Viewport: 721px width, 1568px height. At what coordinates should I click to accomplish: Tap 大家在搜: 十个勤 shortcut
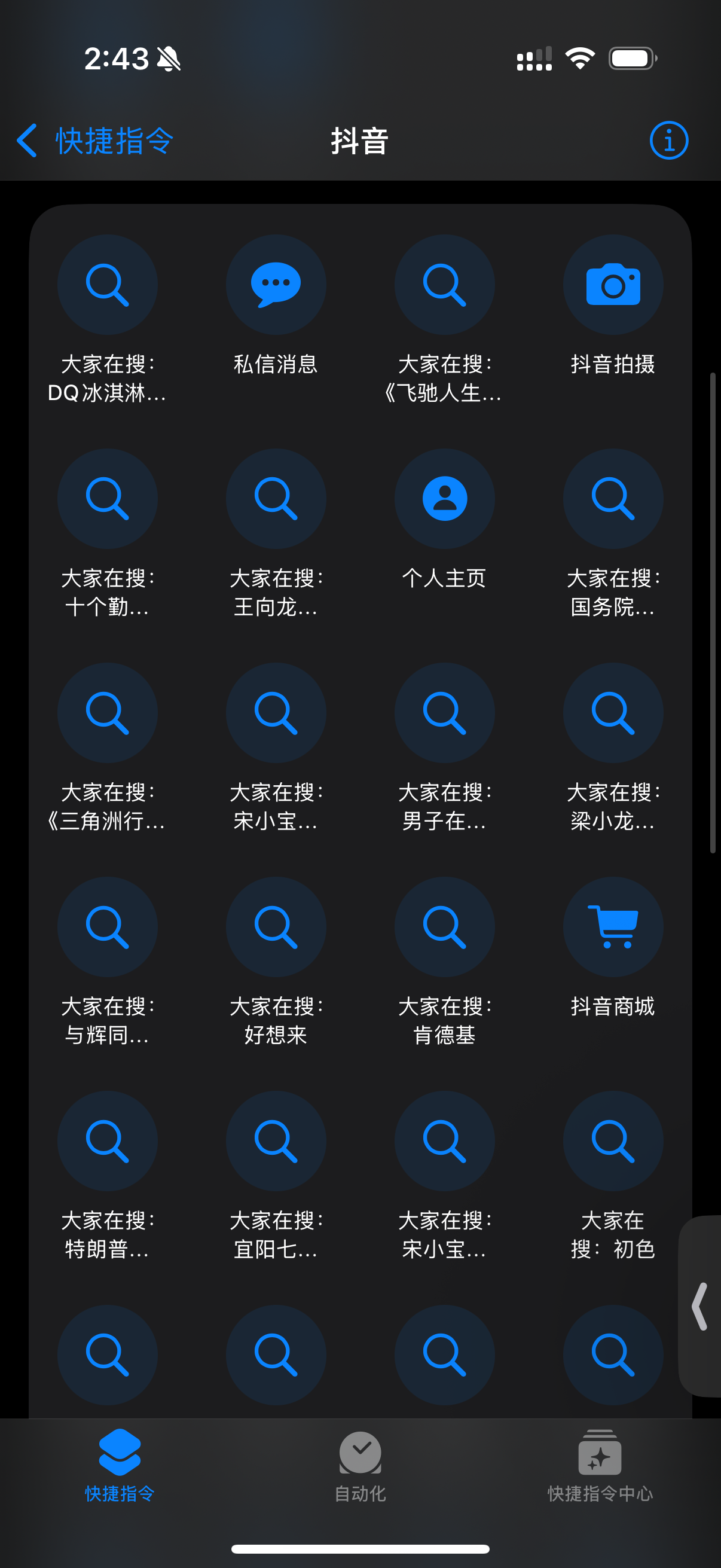point(108,499)
